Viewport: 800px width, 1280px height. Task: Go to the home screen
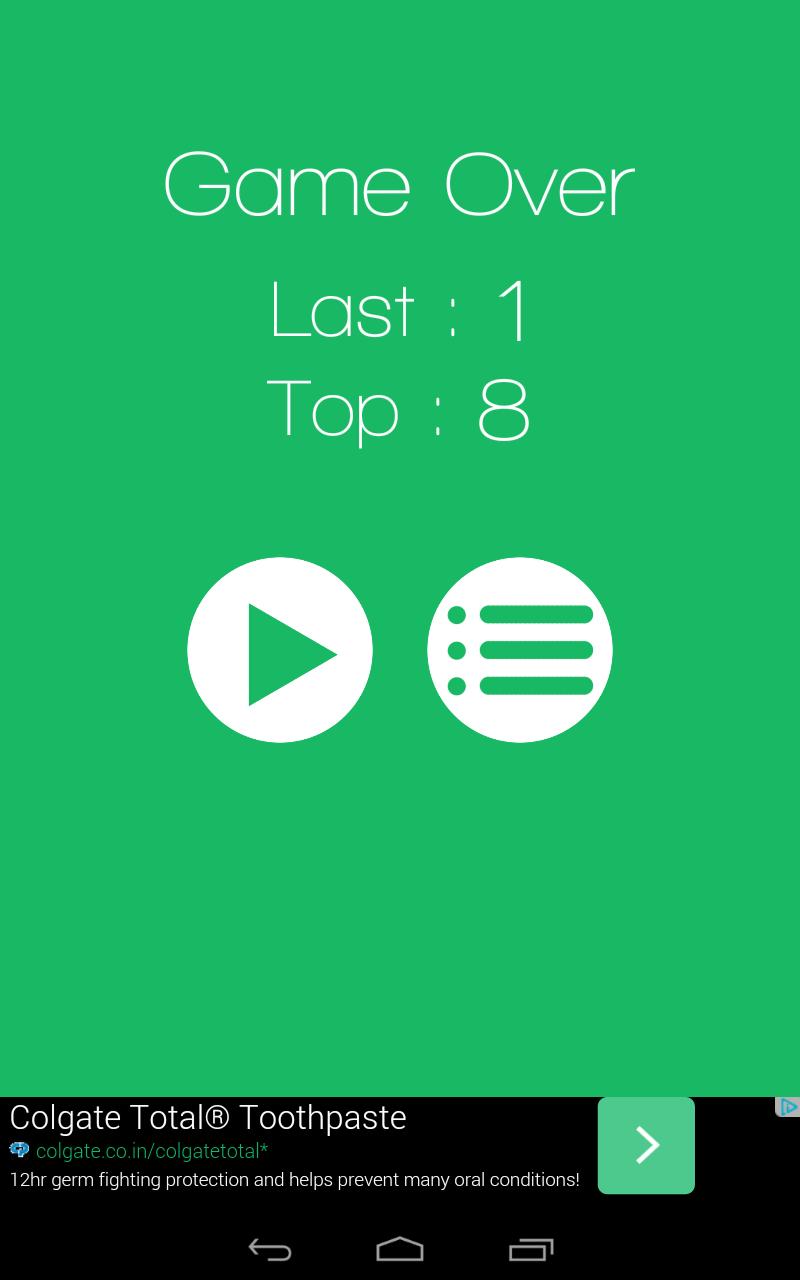tap(400, 1249)
